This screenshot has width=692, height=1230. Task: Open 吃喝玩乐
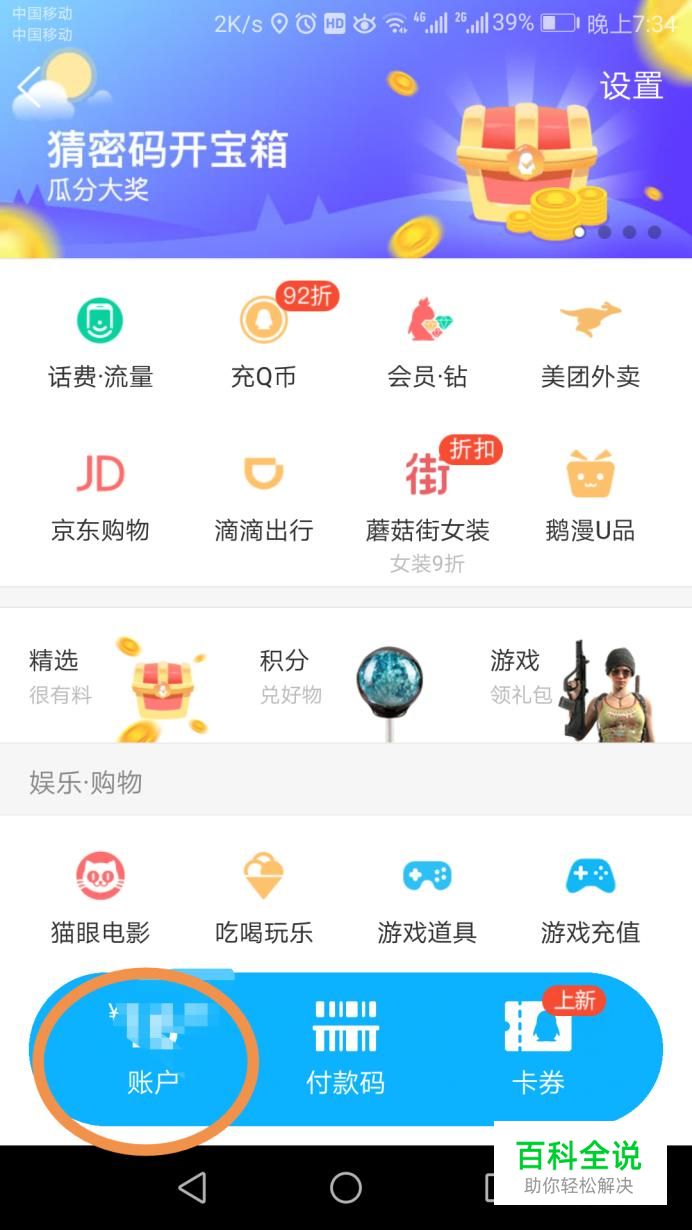point(264,898)
